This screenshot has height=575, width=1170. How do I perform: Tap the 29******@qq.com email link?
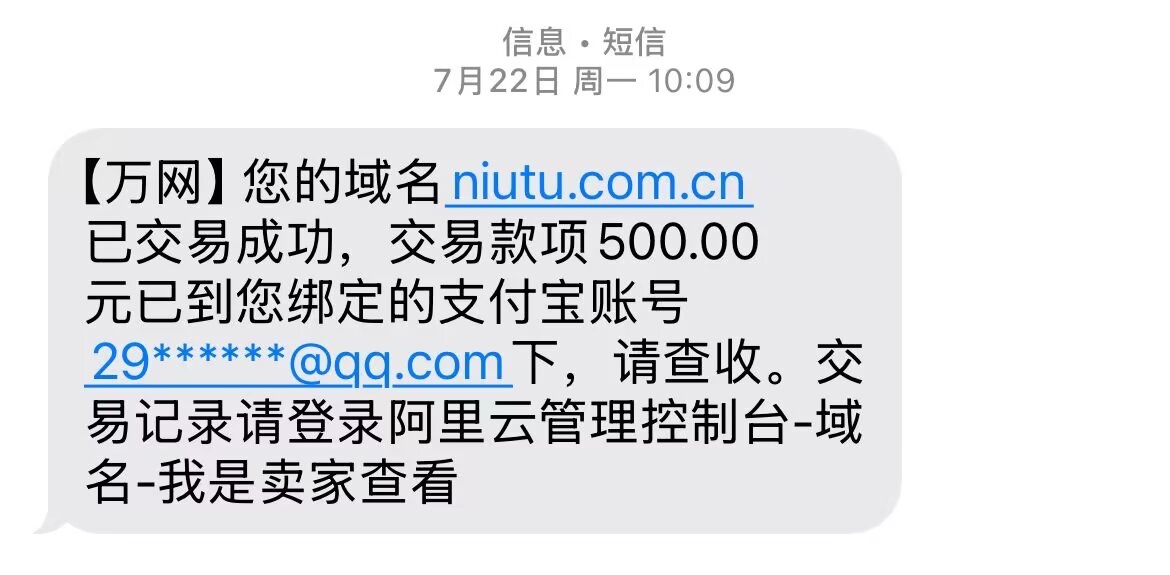(x=298, y=362)
